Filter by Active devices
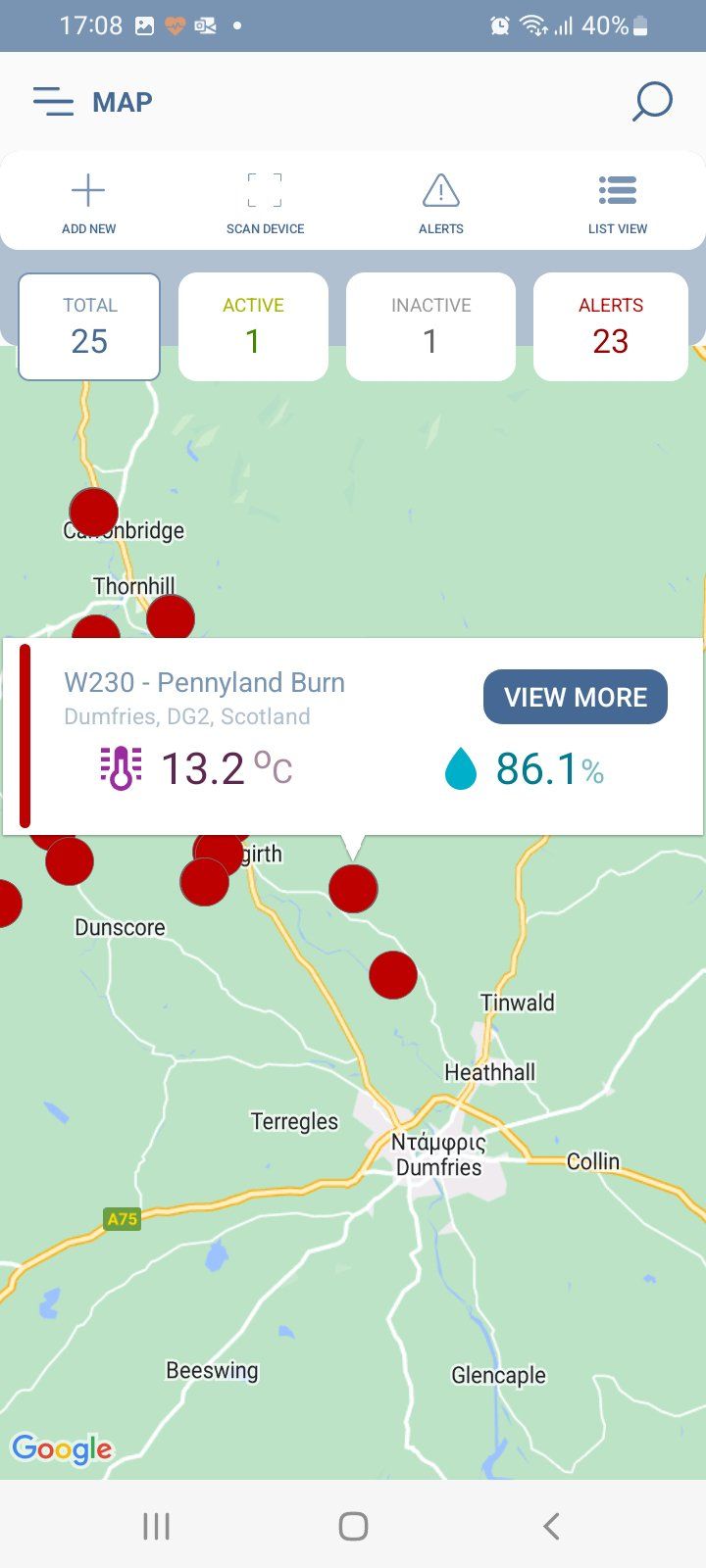706x1568 pixels. pyautogui.click(x=253, y=326)
